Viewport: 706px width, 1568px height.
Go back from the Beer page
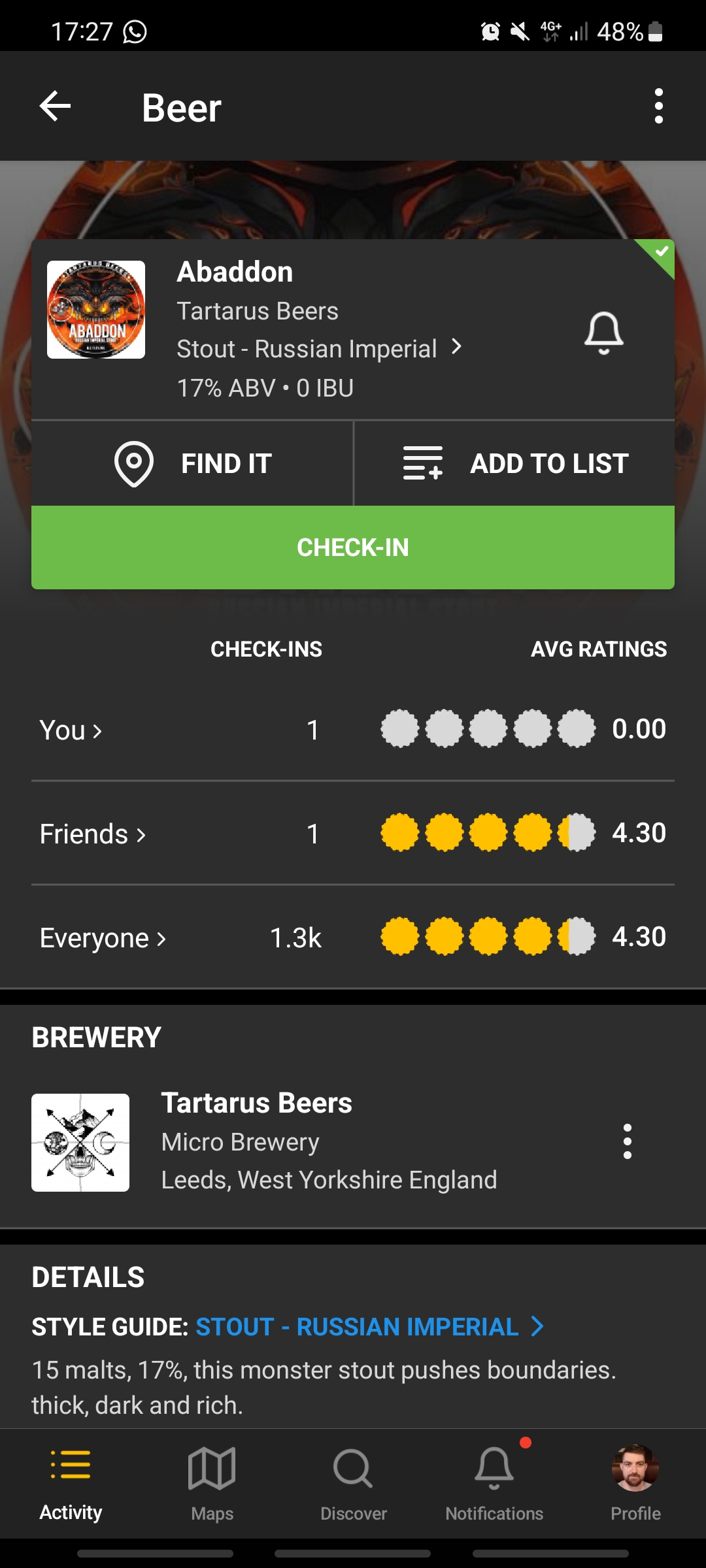[55, 106]
